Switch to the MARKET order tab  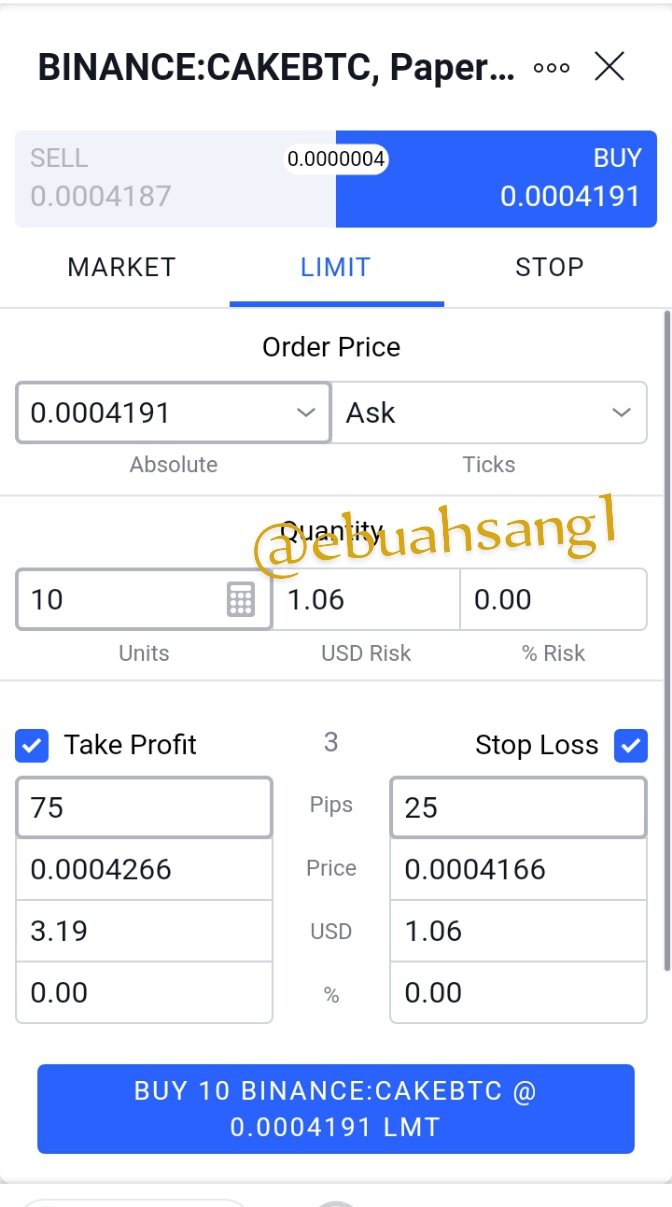click(121, 268)
